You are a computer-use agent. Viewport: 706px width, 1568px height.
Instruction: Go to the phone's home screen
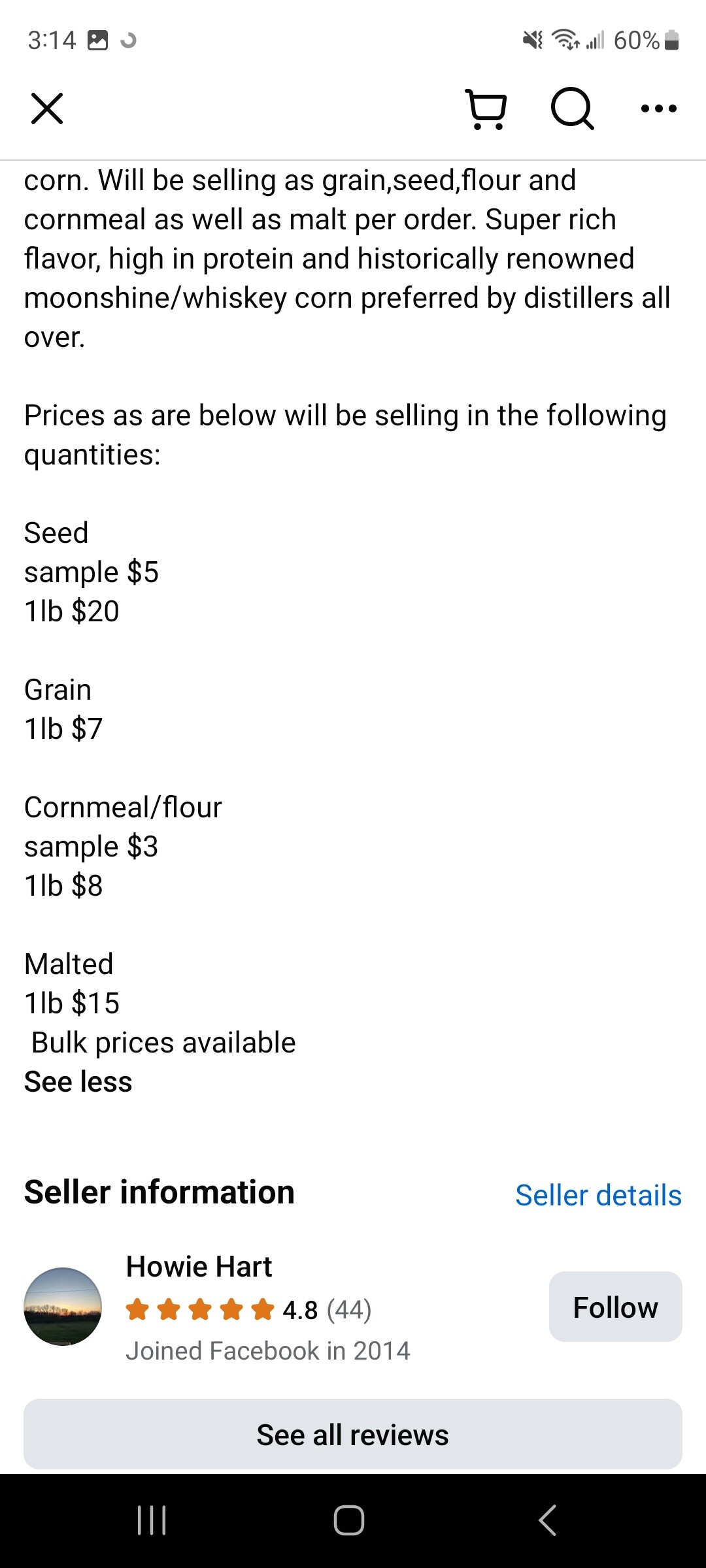pyautogui.click(x=349, y=1520)
